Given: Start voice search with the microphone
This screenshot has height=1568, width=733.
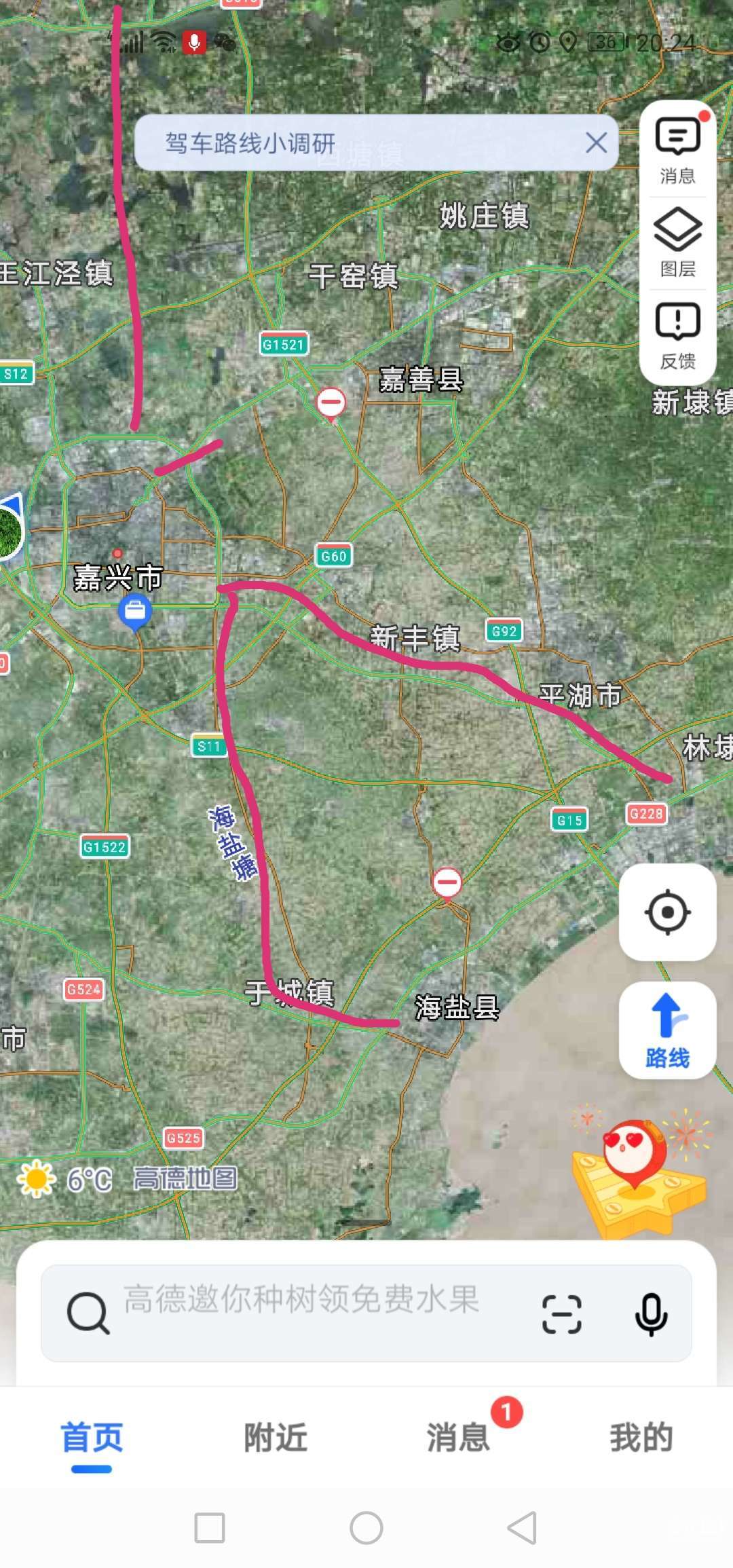Looking at the screenshot, I should tap(650, 1313).
